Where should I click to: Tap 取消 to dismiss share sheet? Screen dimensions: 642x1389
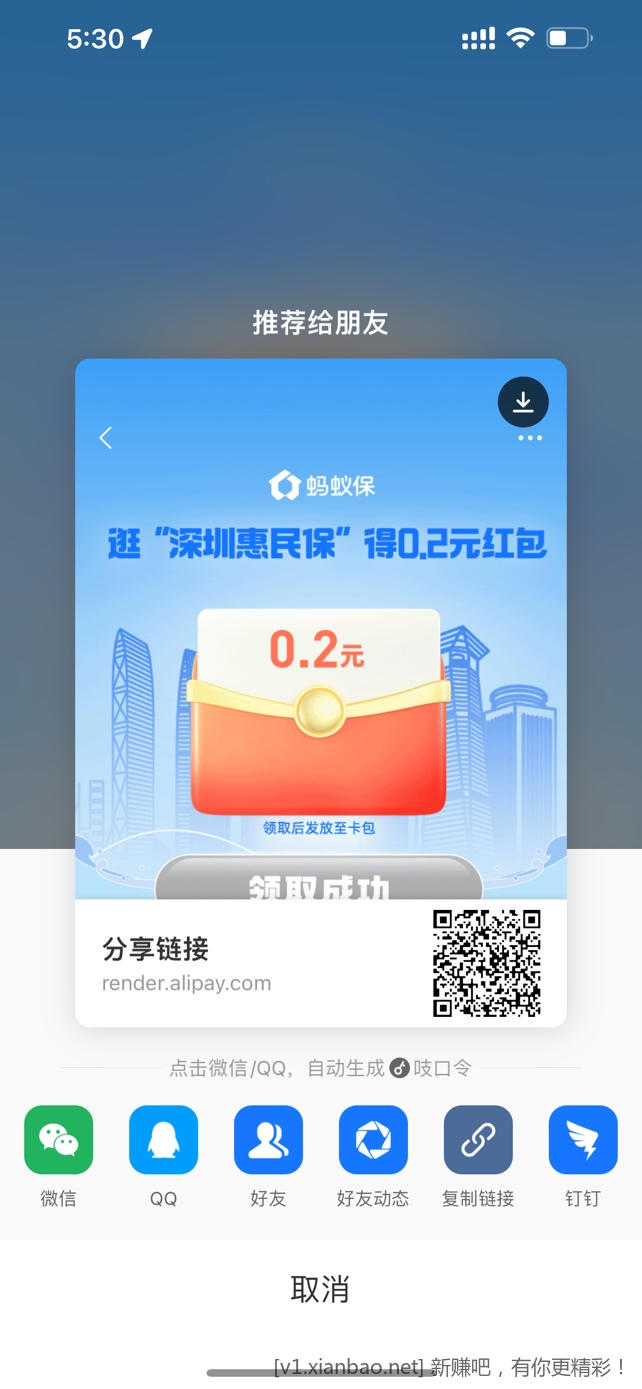pos(320,1289)
